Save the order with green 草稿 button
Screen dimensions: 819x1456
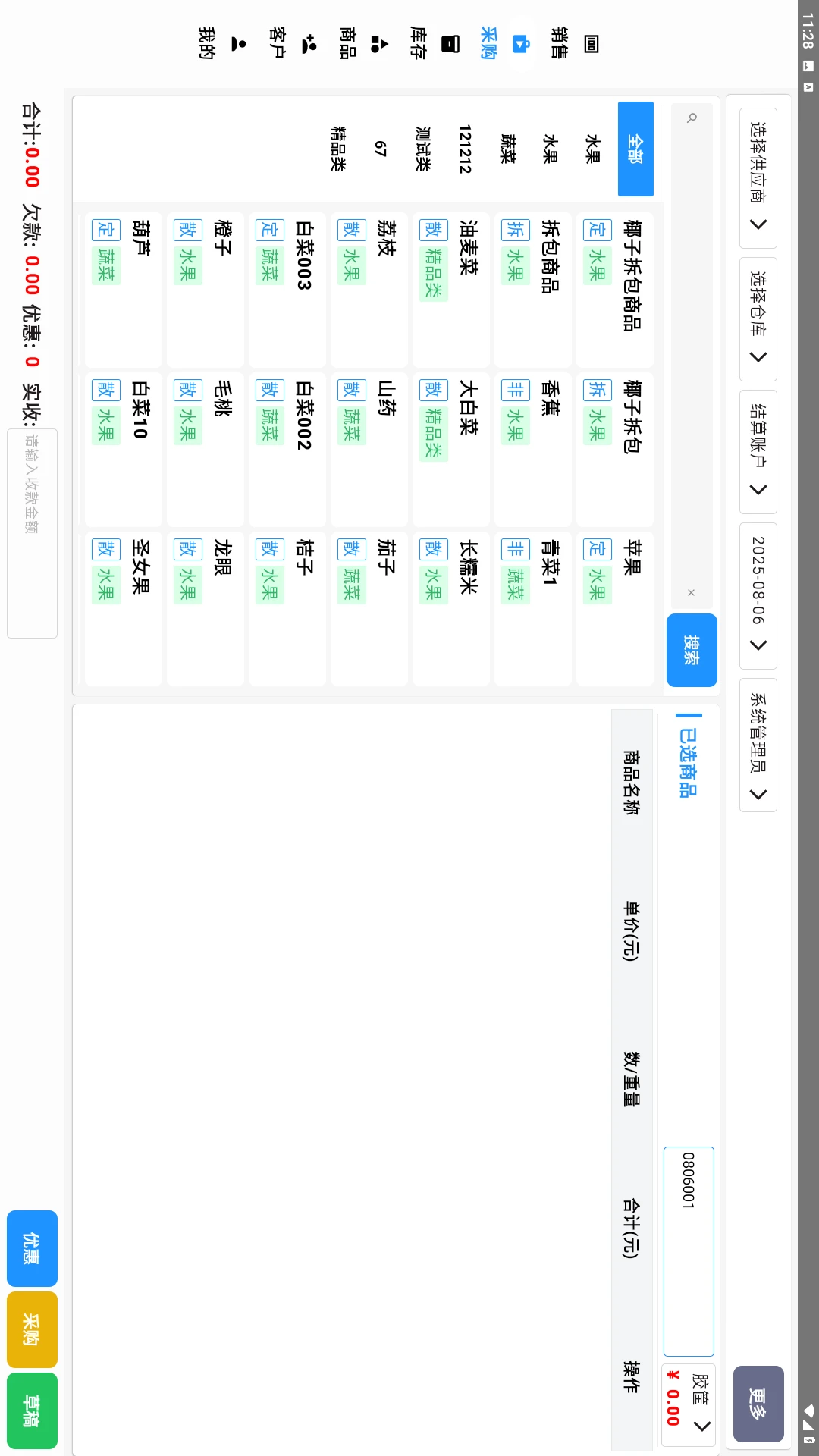(x=32, y=1410)
